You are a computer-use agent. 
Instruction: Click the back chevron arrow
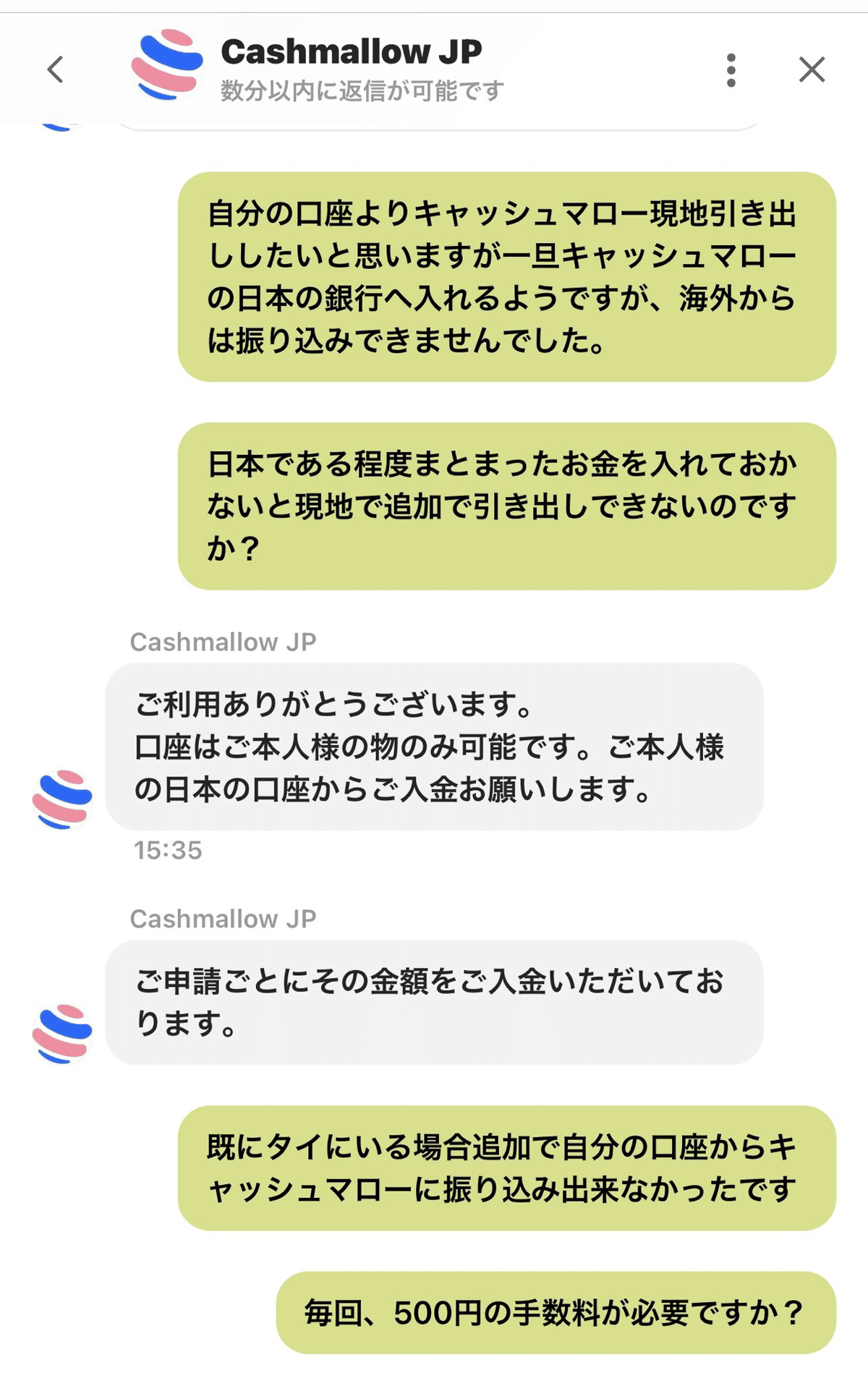pos(54,69)
